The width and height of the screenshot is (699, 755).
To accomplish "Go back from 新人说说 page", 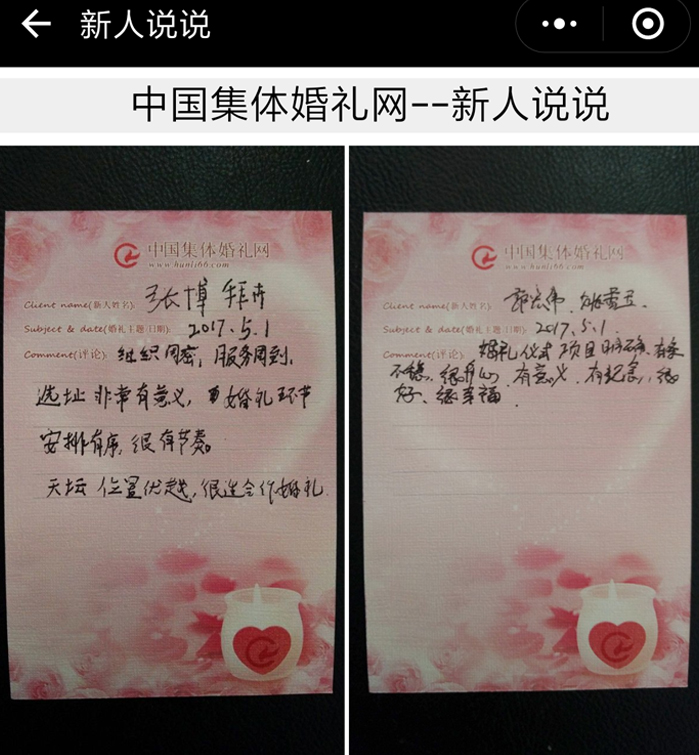I will (x=36, y=25).
